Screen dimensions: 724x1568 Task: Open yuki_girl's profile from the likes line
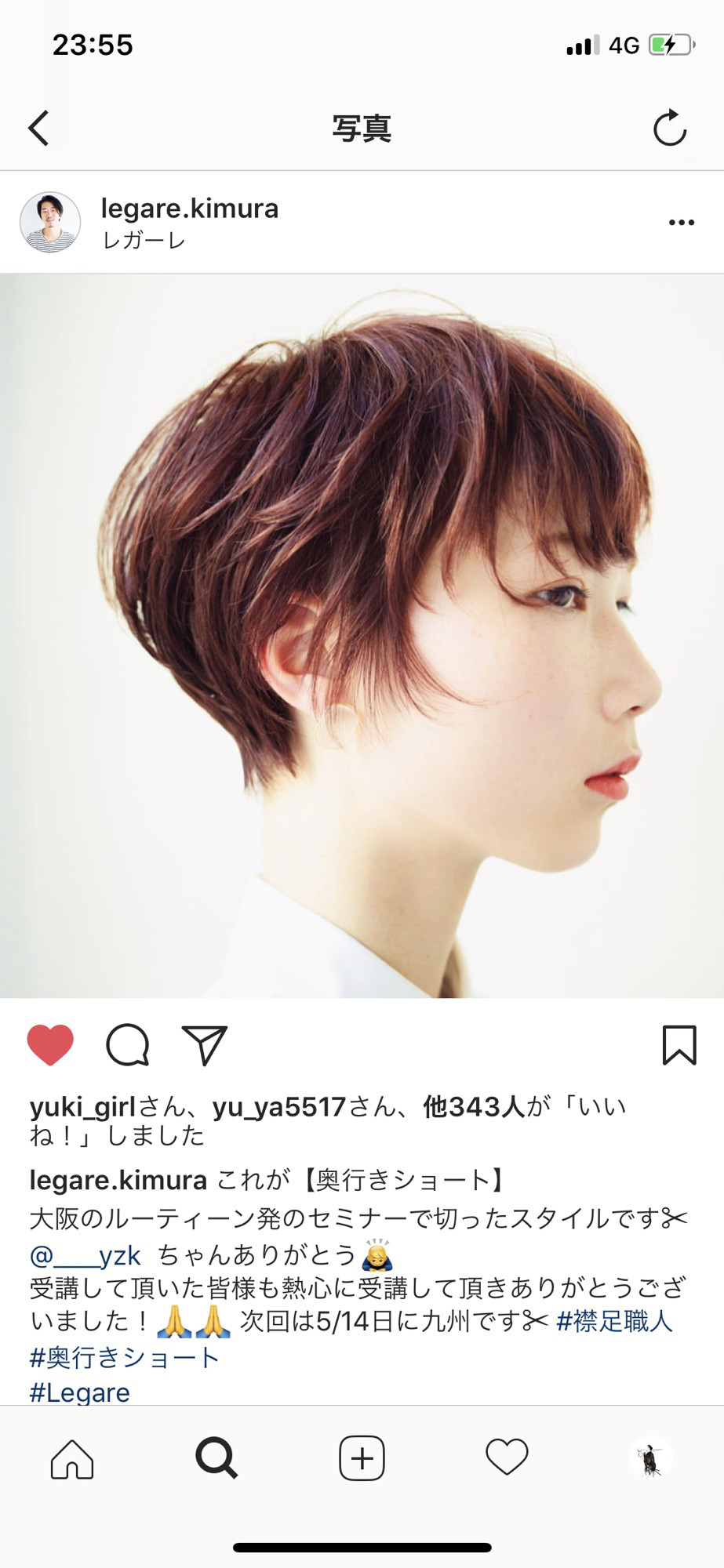click(x=82, y=1107)
